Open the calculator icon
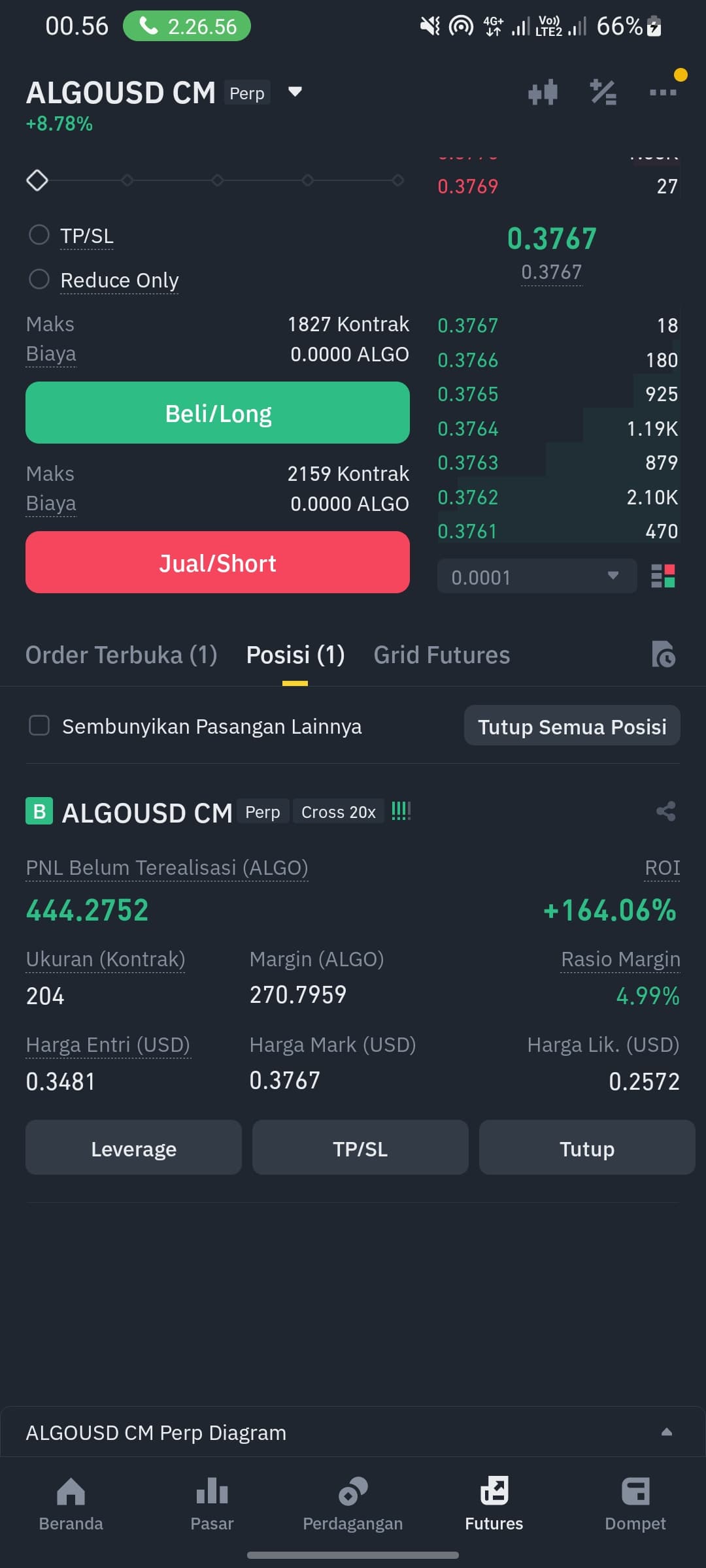706x1568 pixels. (x=603, y=92)
